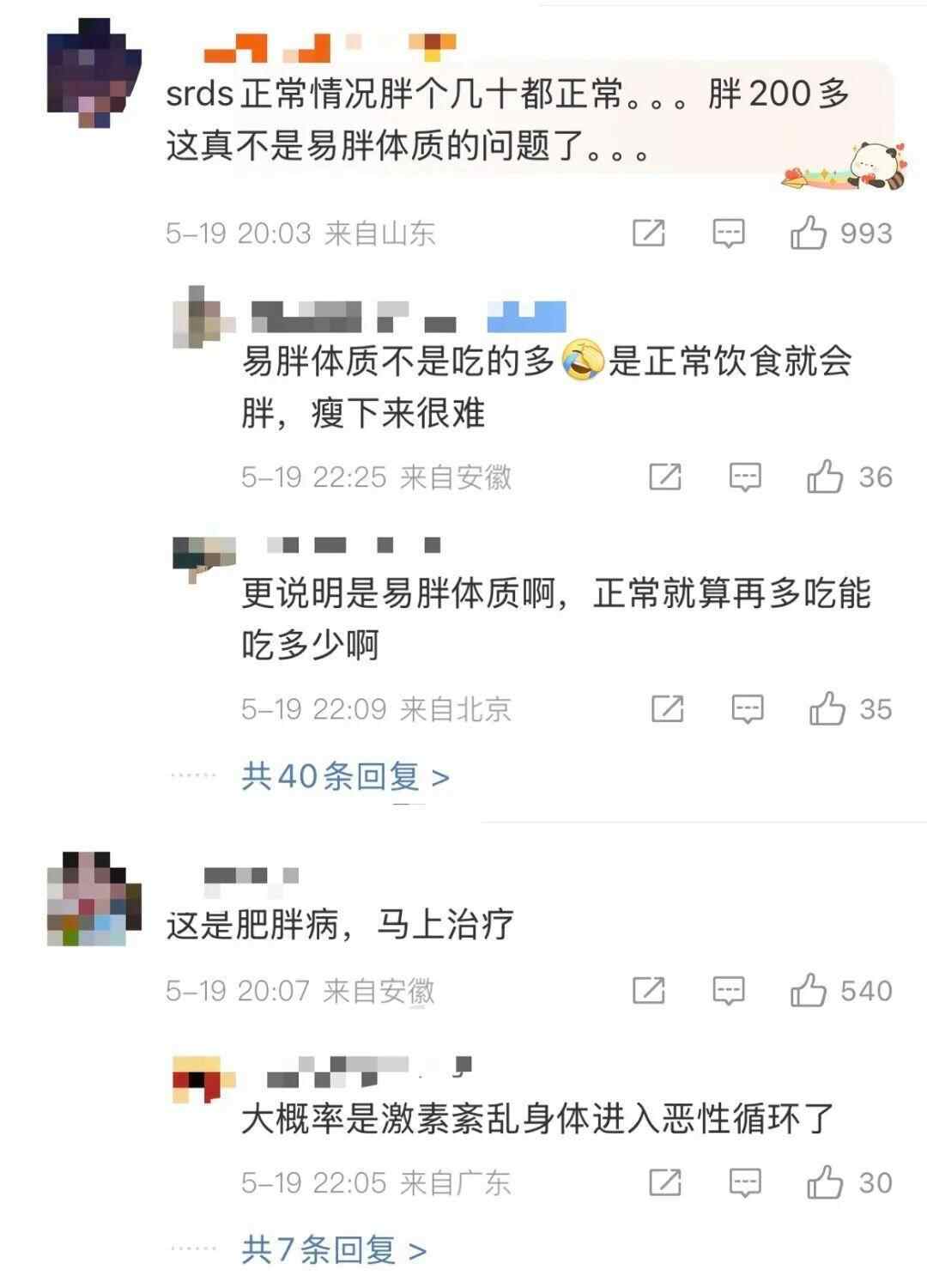Like the reply posted from 北京
Screen dimensions: 927x1288
tap(827, 709)
